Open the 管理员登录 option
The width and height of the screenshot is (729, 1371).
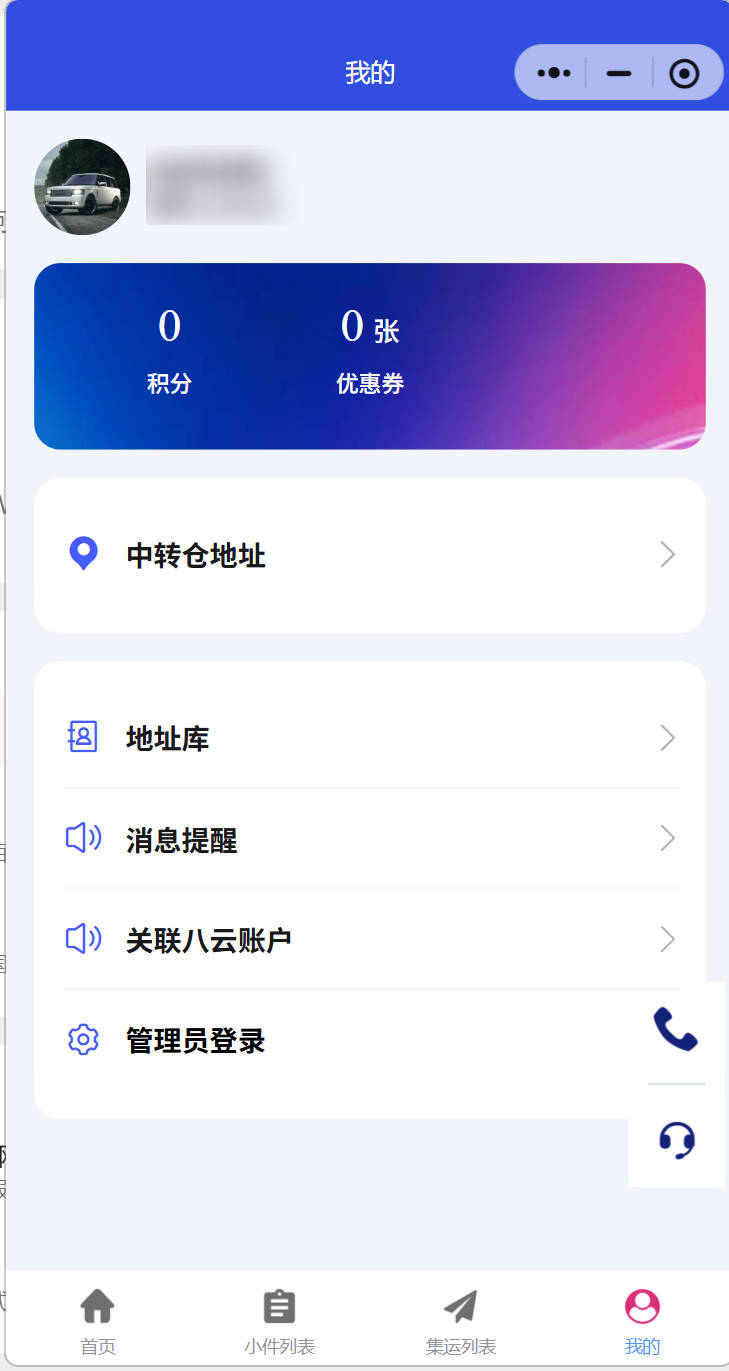click(x=194, y=1040)
